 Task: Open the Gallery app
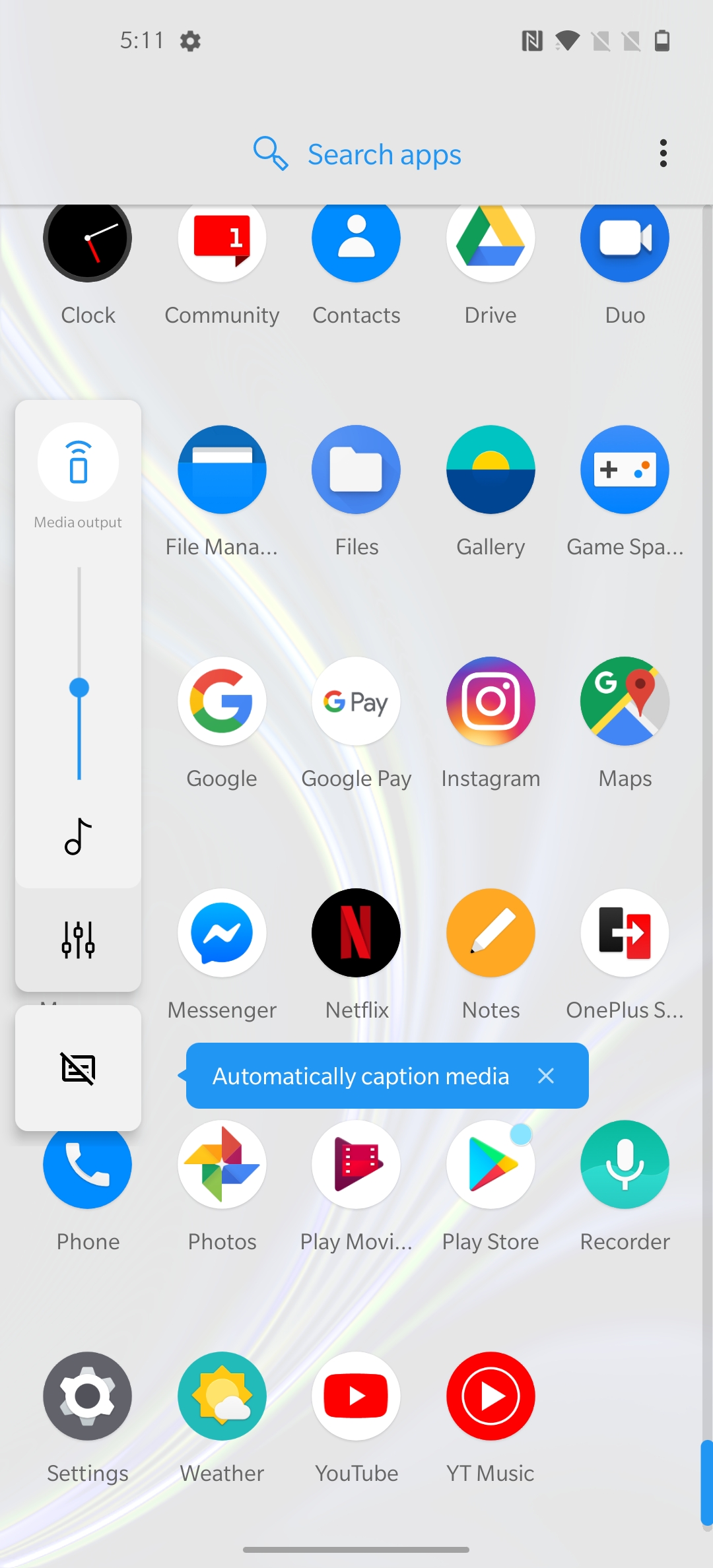(491, 470)
